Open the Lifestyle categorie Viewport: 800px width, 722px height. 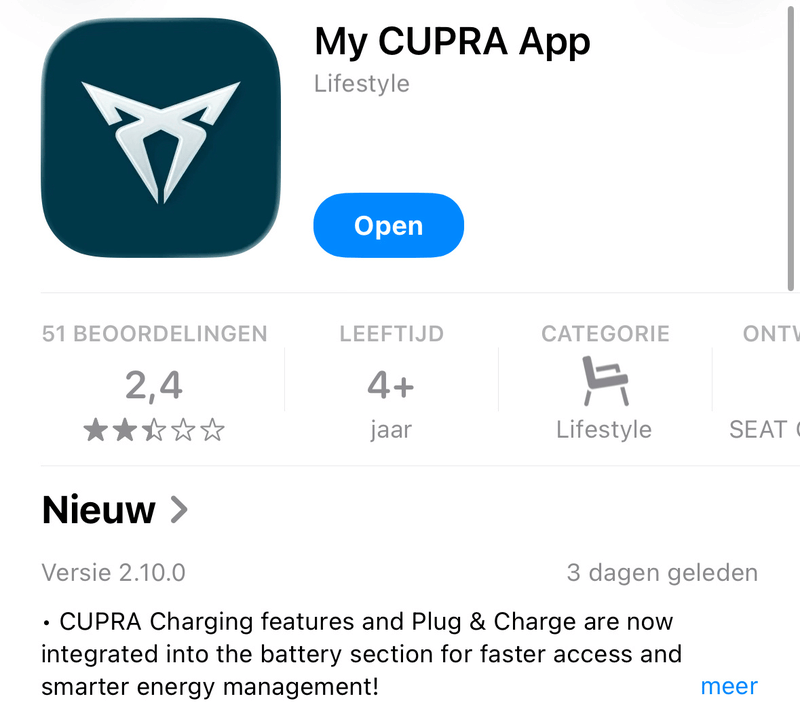(x=604, y=384)
